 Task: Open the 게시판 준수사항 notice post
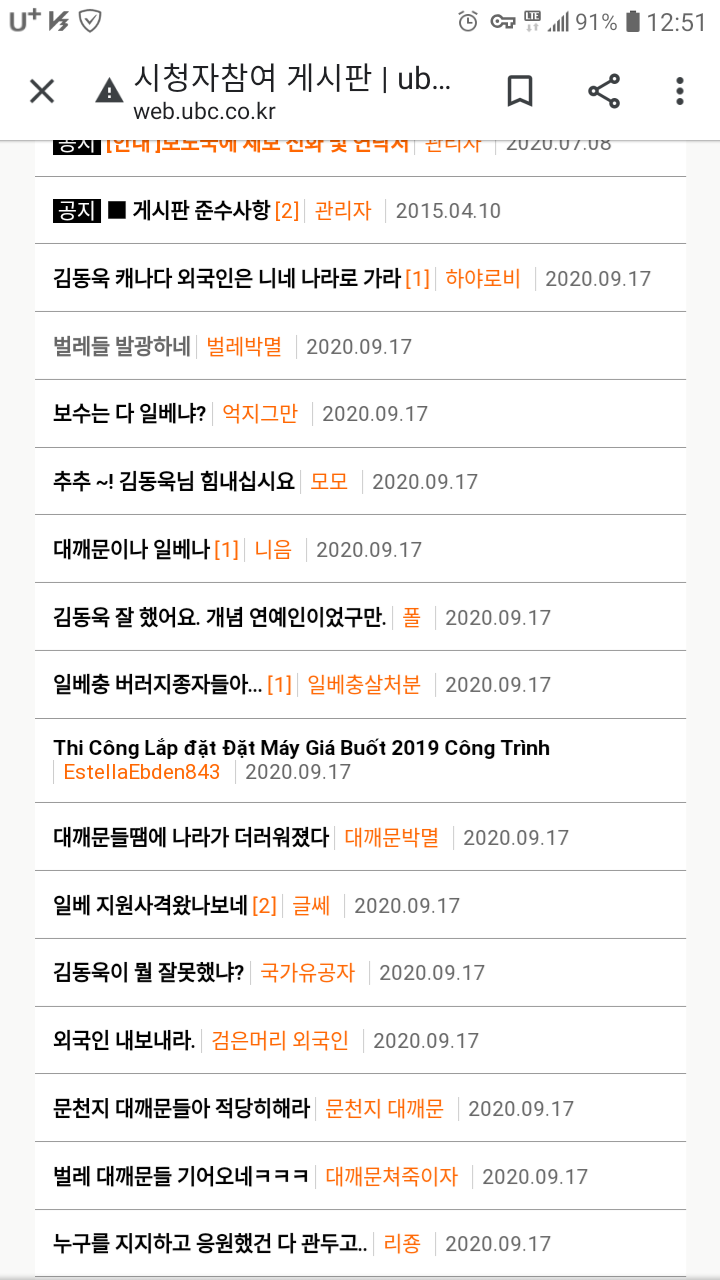point(188,211)
